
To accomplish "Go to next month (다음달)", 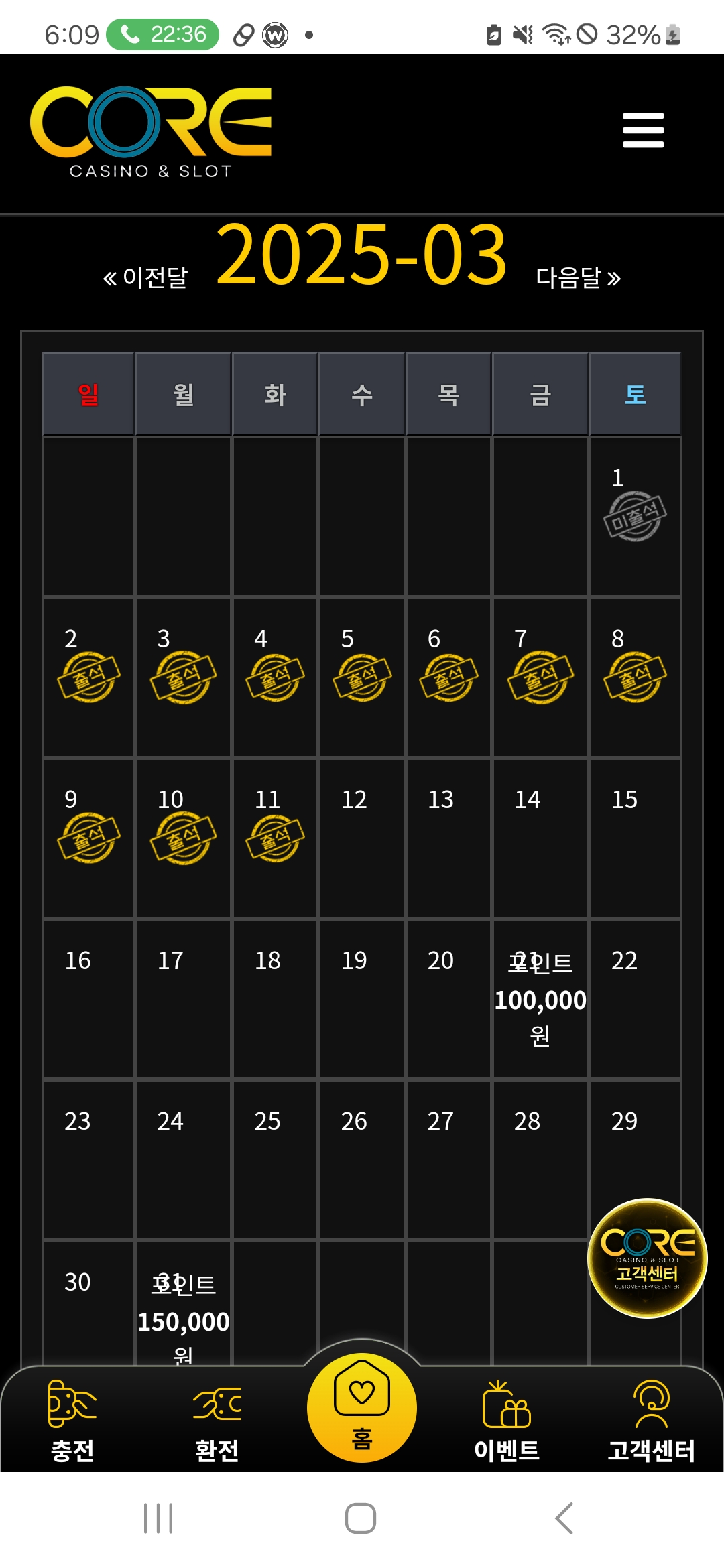I will [578, 277].
